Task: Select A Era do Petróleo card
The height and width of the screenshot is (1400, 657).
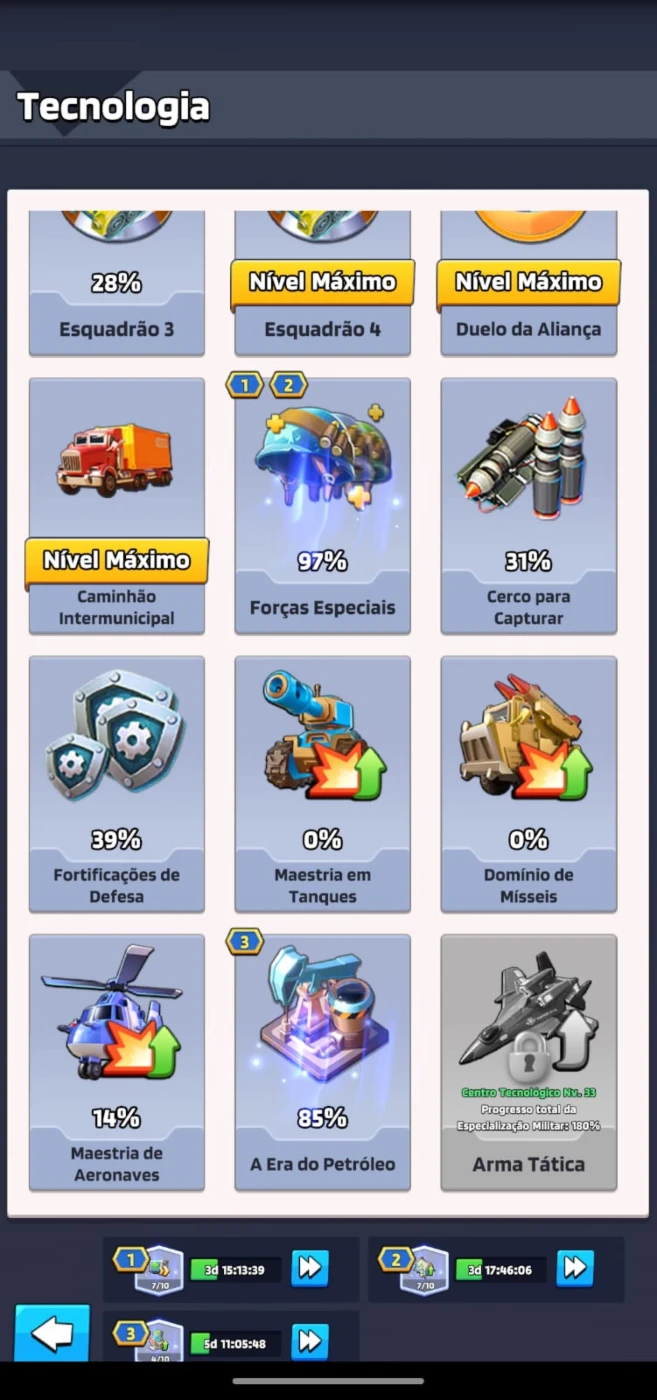Action: point(322,1062)
